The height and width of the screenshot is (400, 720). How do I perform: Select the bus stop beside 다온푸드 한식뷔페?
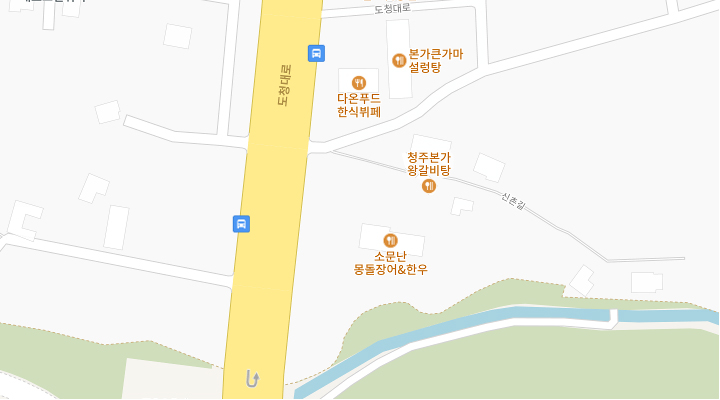pyautogui.click(x=316, y=53)
